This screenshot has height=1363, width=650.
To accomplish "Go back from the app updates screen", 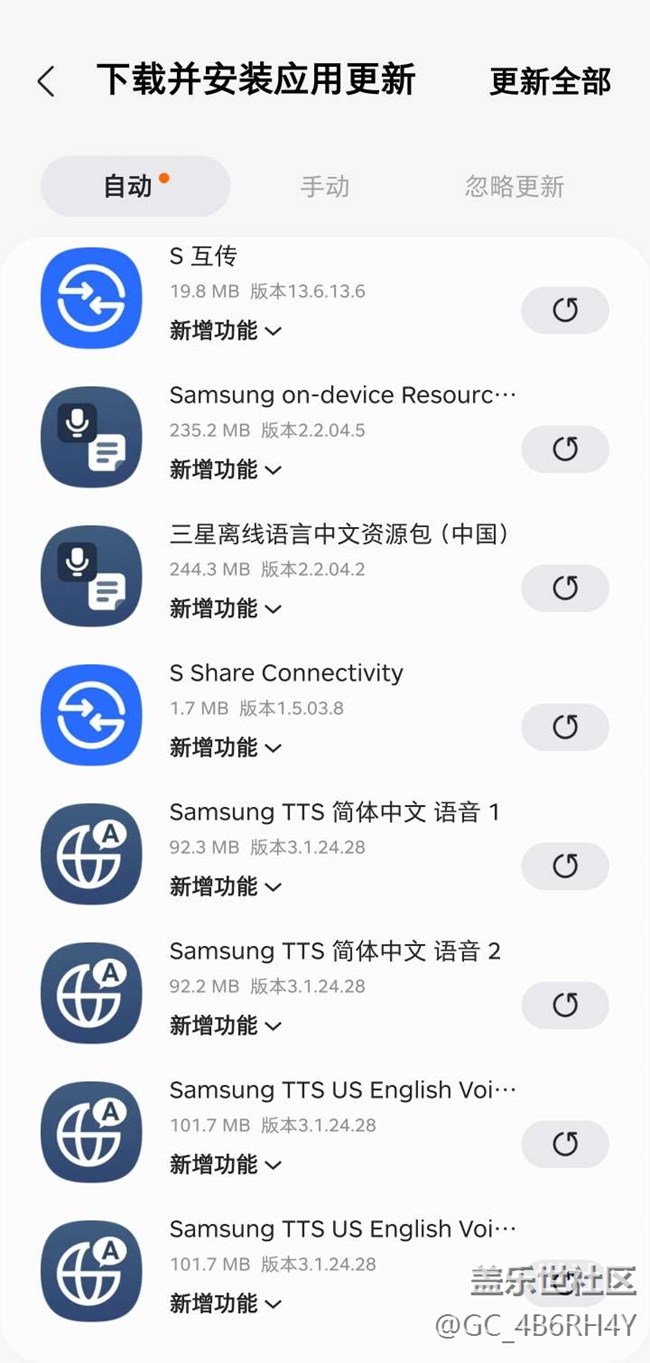I will [x=46, y=81].
